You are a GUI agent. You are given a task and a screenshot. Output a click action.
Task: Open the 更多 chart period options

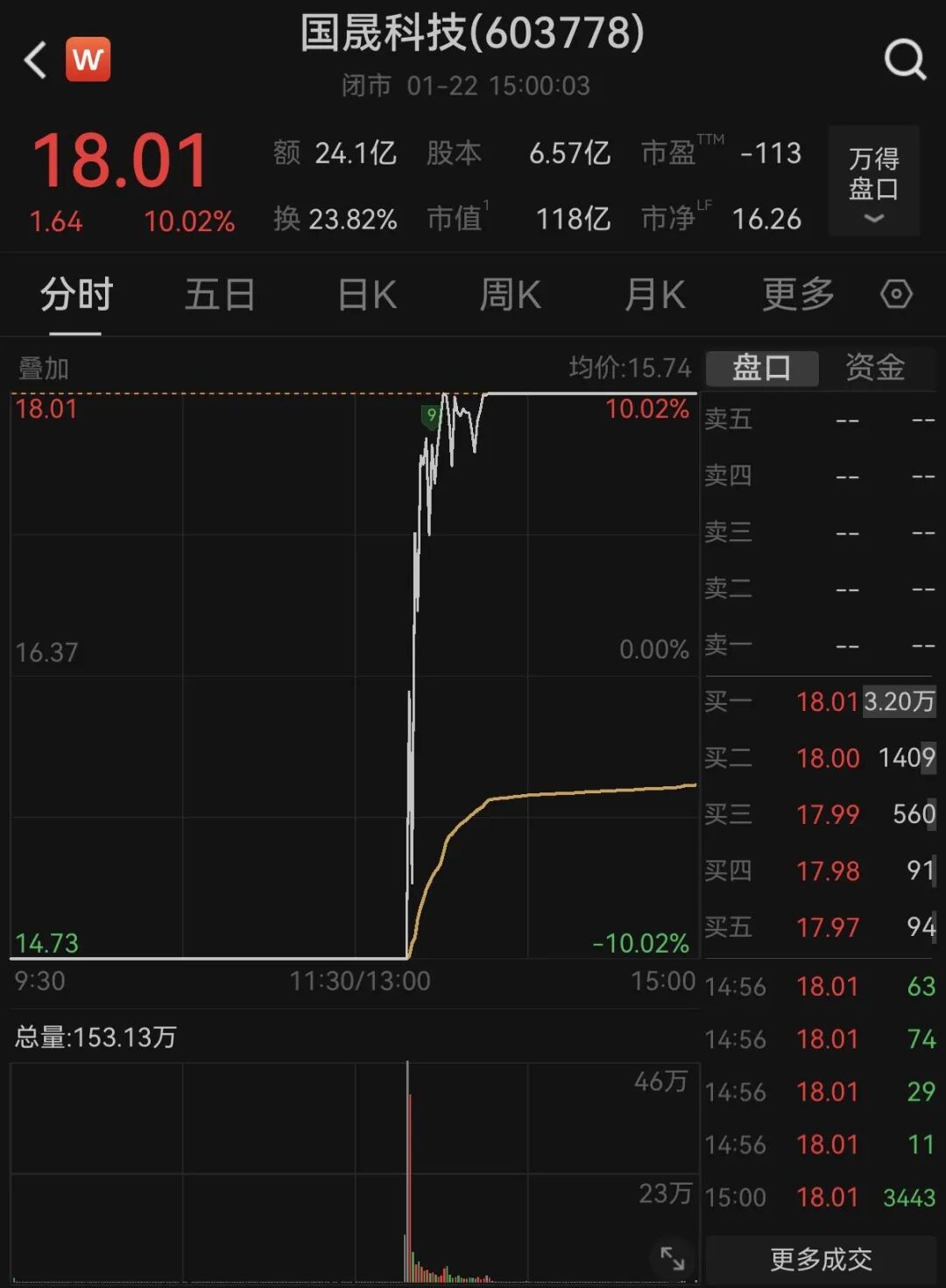click(798, 295)
